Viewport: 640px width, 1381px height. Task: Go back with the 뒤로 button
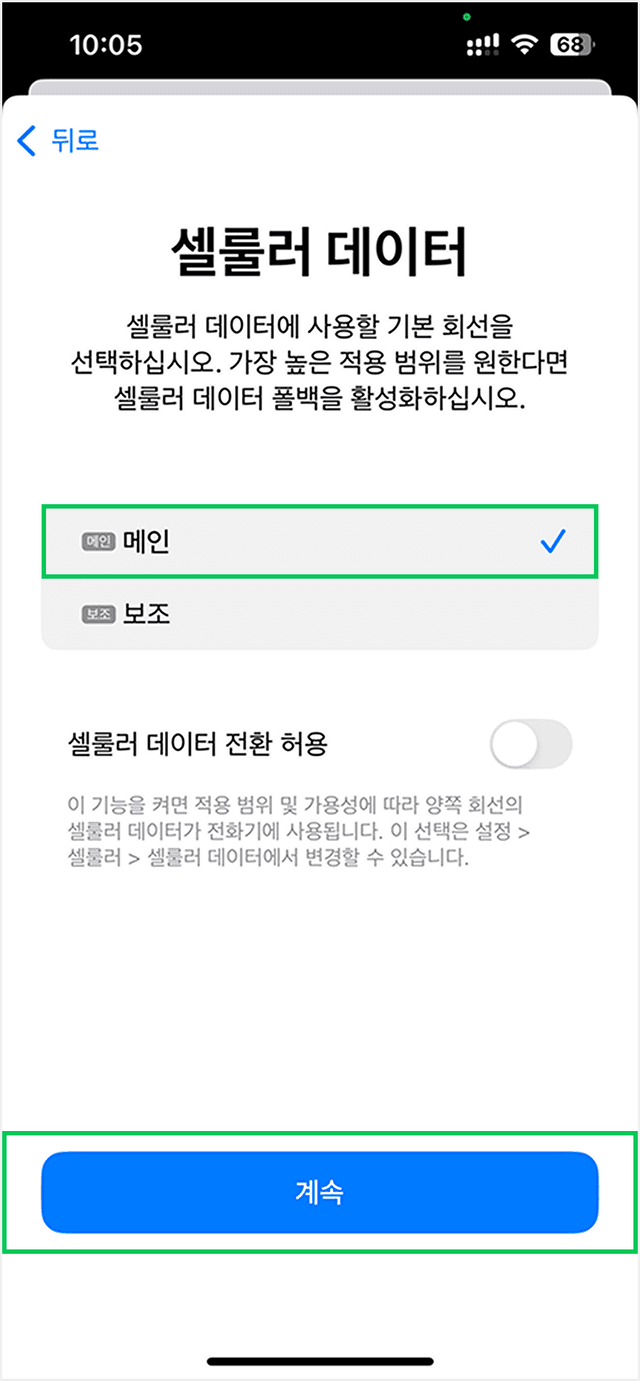click(58, 140)
